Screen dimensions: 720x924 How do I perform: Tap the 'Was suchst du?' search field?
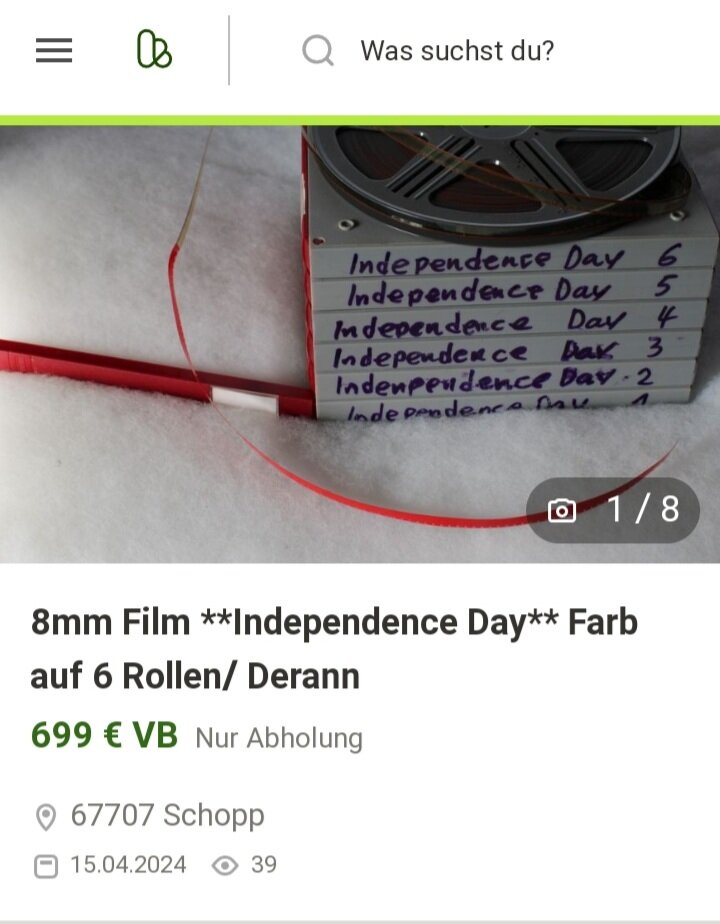456,51
